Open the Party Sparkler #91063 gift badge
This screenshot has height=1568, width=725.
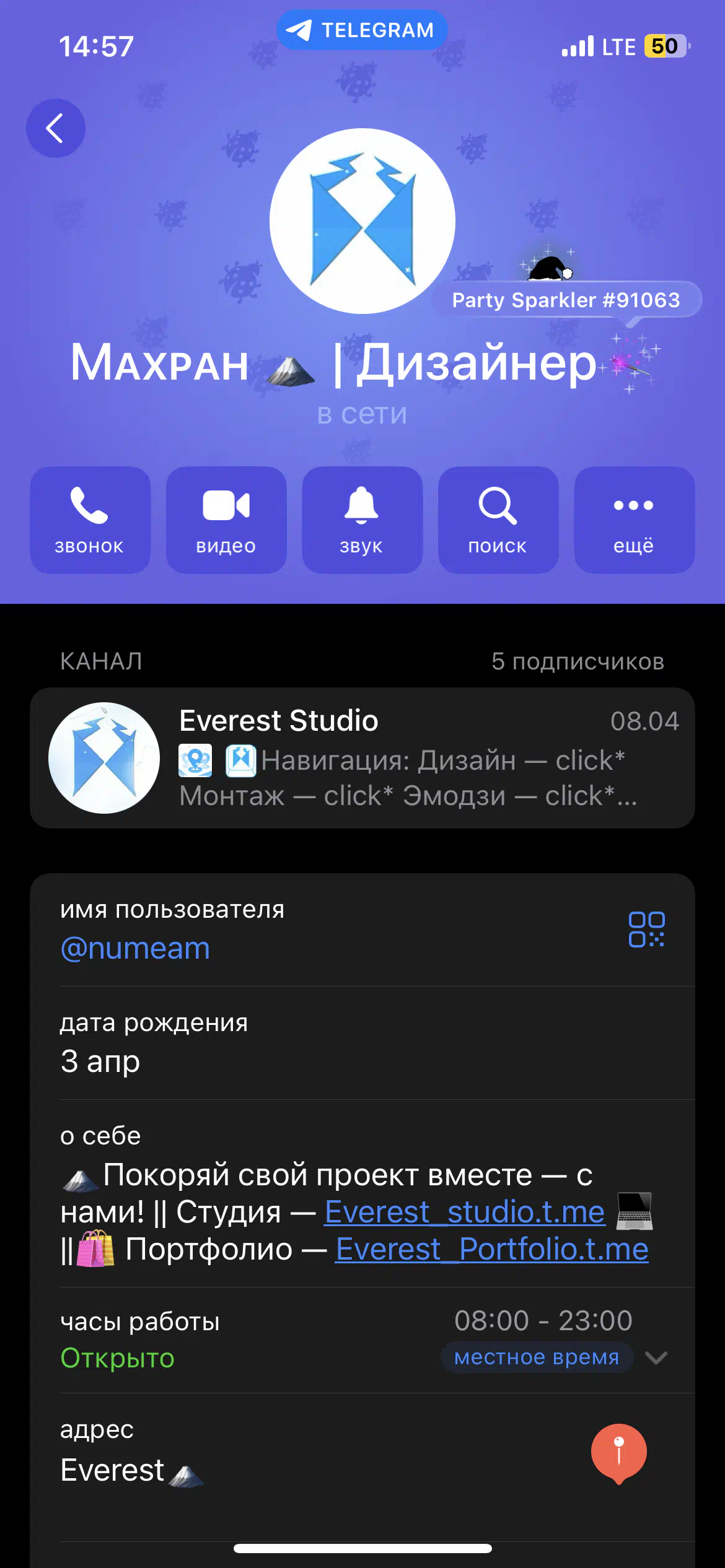click(x=566, y=300)
